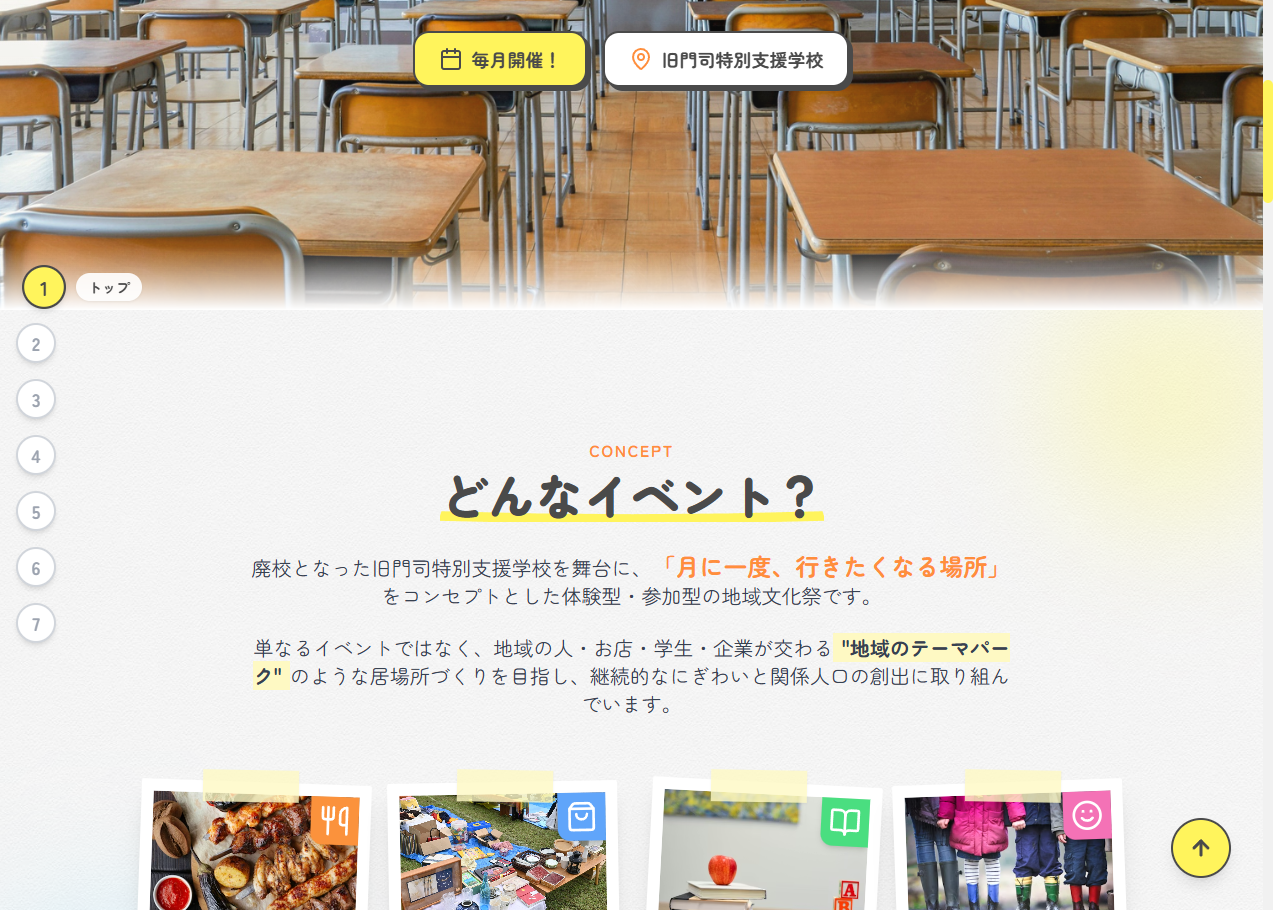Viewport: 1273px width, 910px height.
Task: Go to section 2 indicator
Action: pyautogui.click(x=36, y=344)
